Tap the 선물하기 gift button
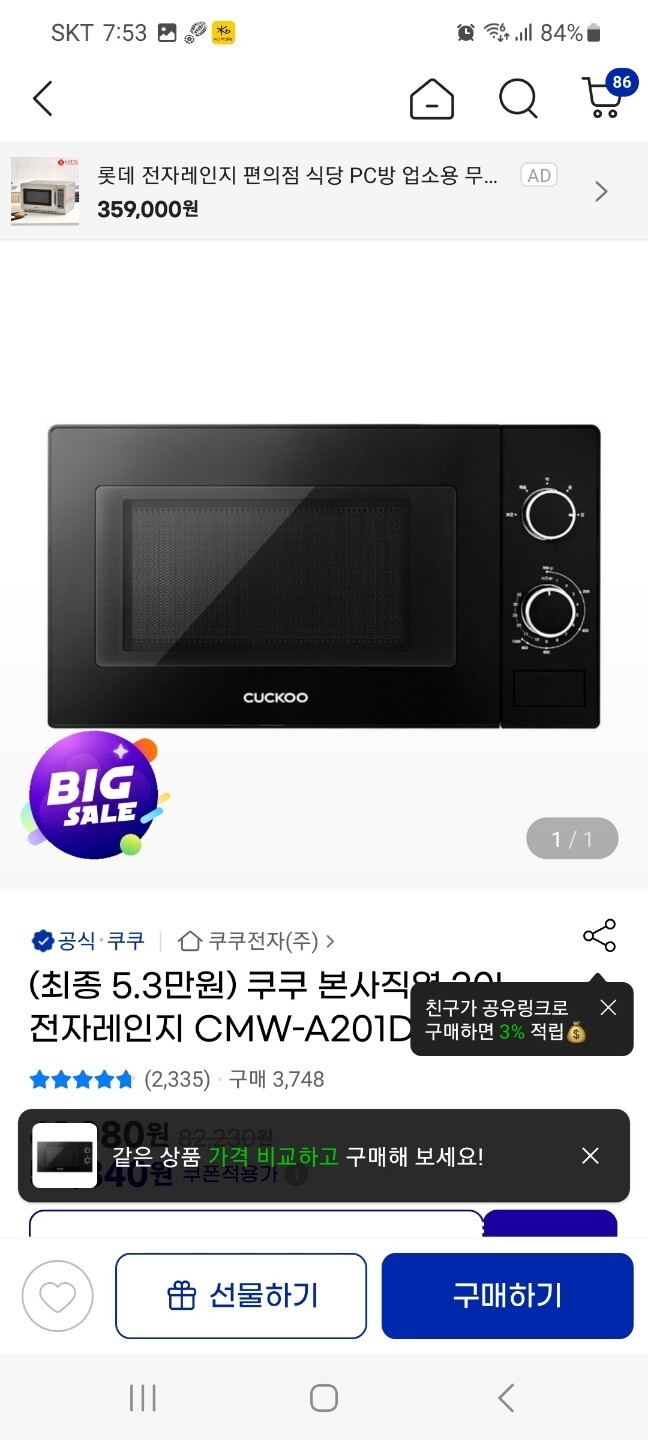 click(241, 1296)
